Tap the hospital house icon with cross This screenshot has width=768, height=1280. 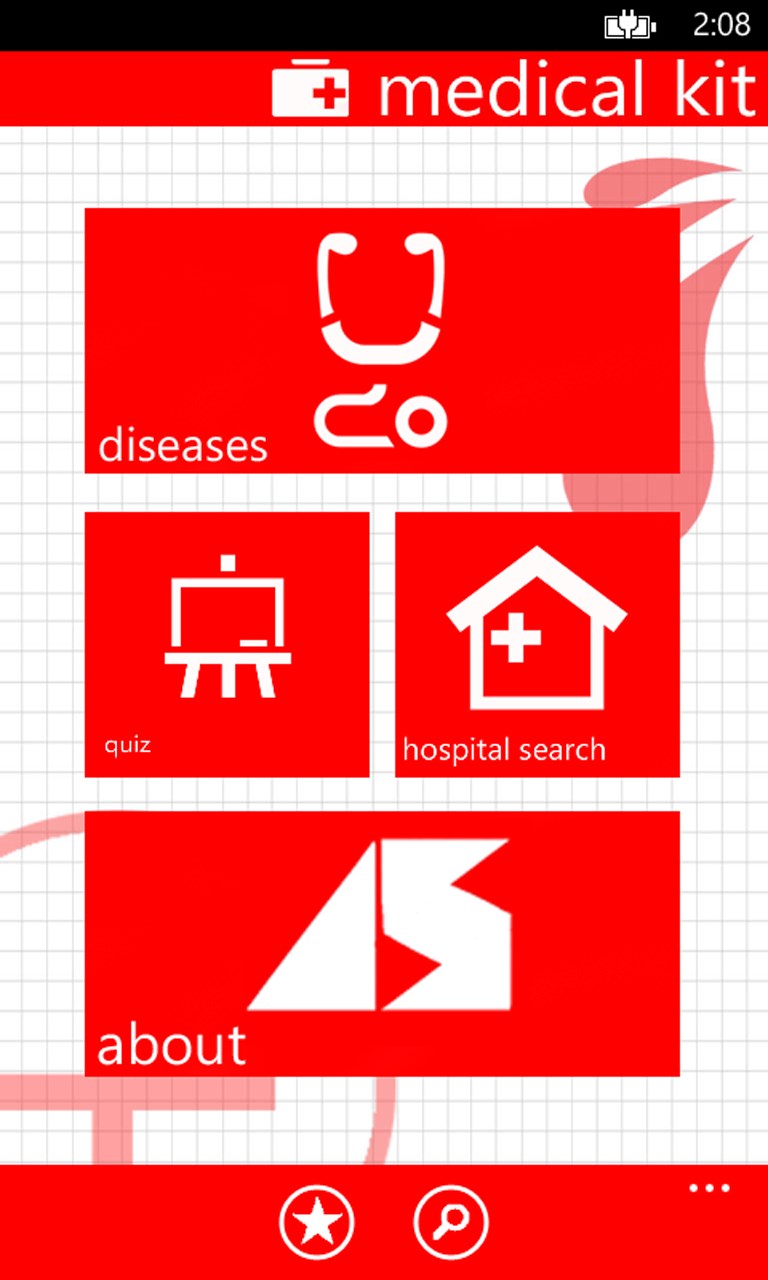pyautogui.click(x=537, y=625)
